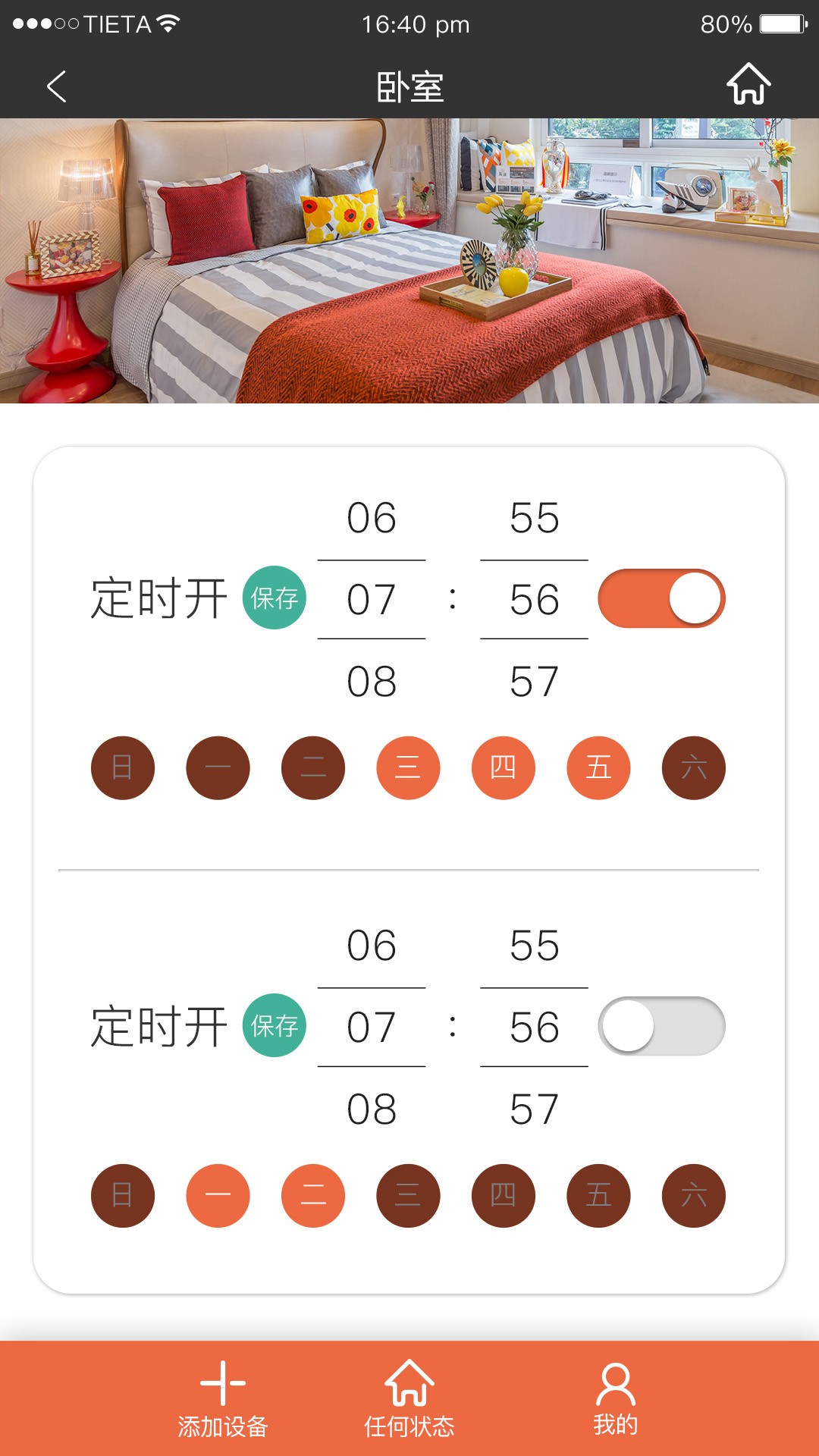Save the first timer with 保存
The image size is (819, 1456).
274,598
